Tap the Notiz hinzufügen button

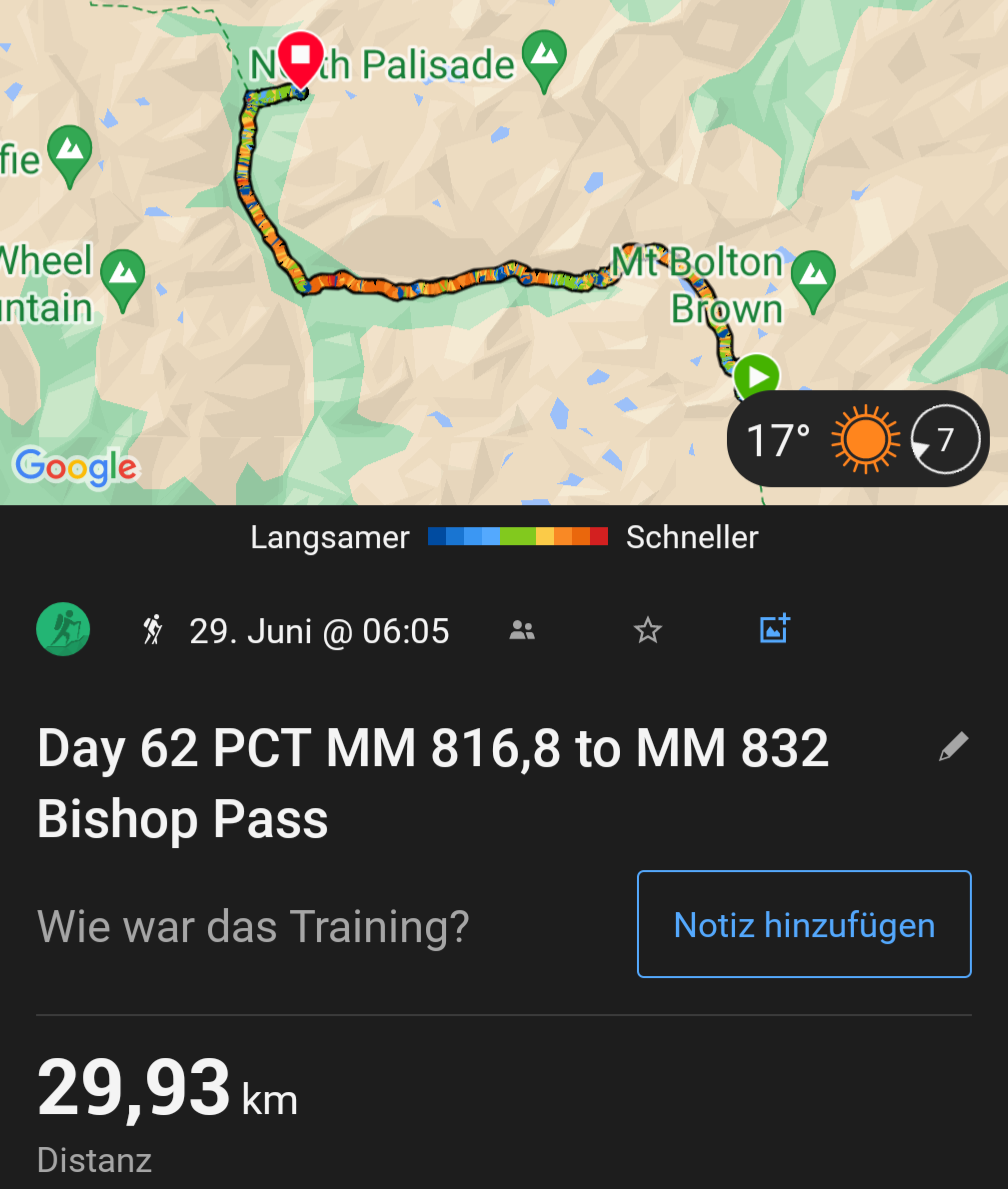pos(804,924)
